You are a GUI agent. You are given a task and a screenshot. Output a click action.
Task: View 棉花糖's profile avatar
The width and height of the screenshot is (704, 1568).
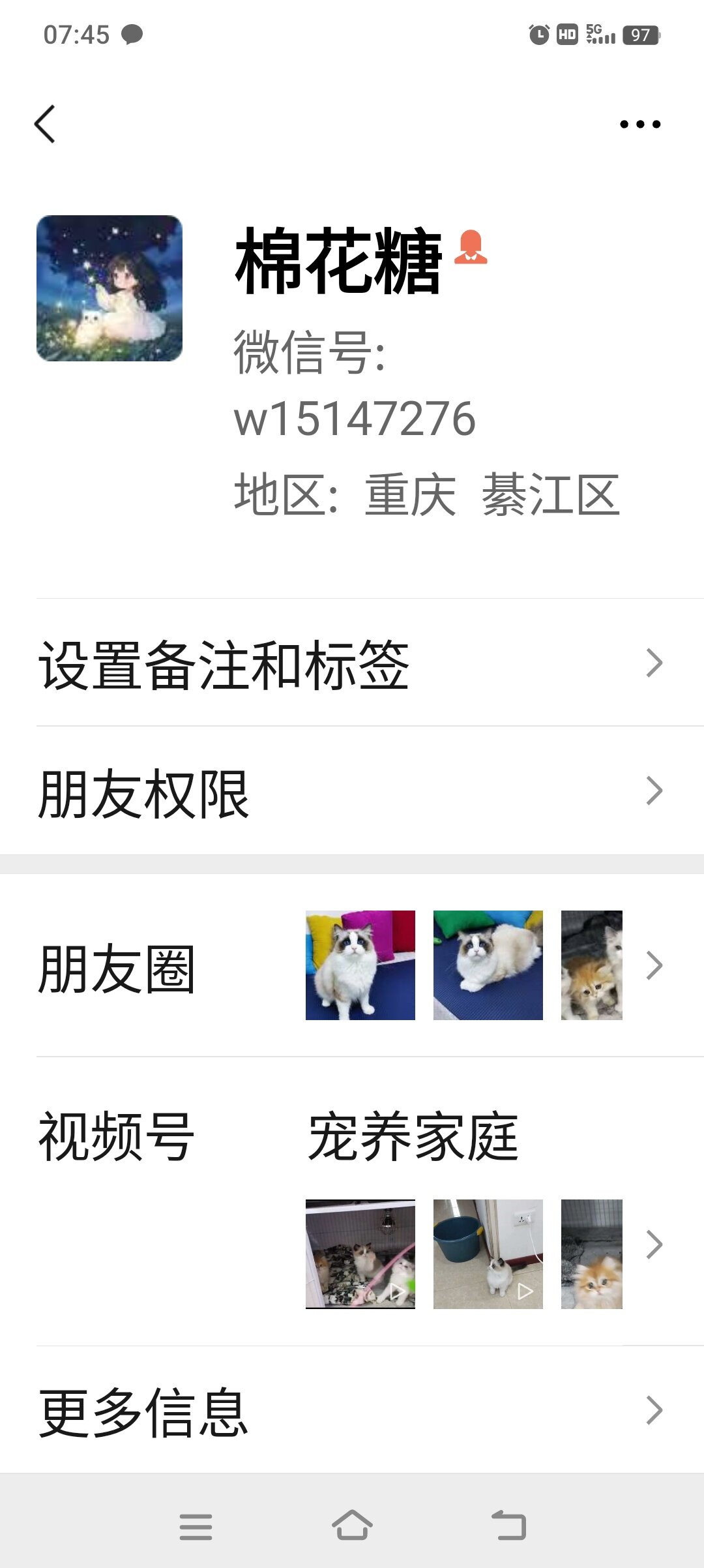(x=110, y=288)
